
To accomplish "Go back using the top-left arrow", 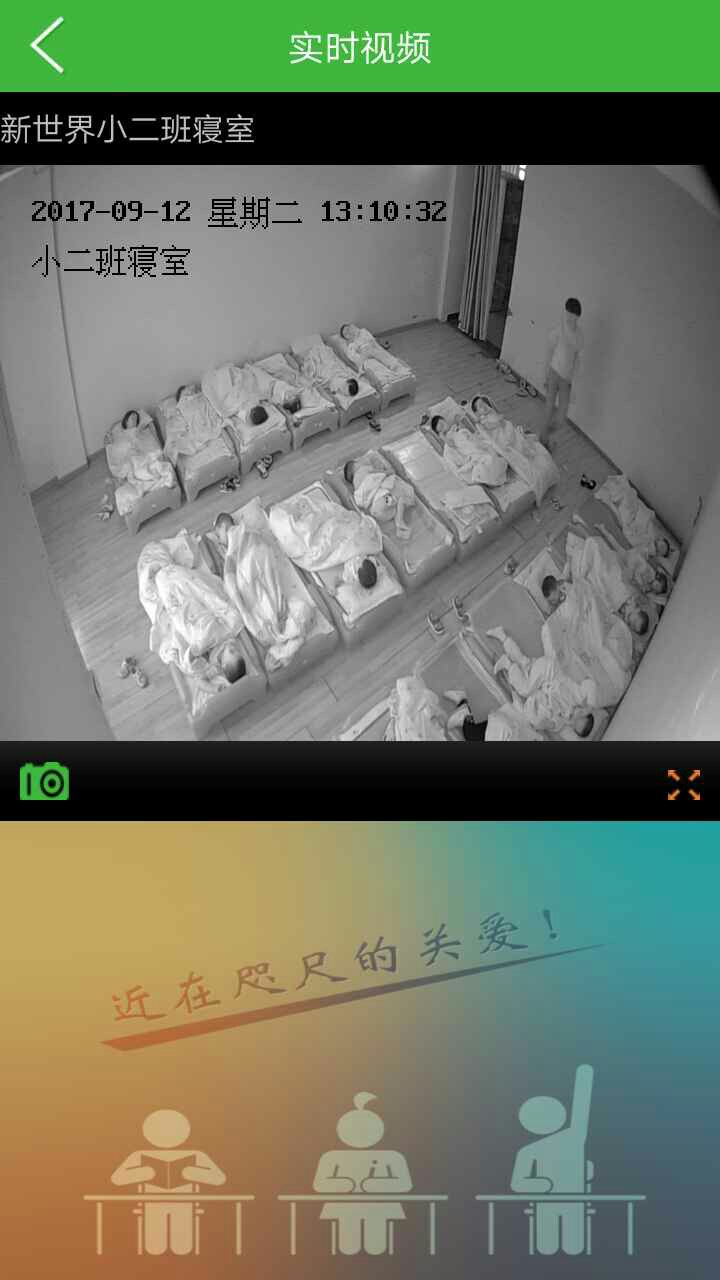I will [x=46, y=46].
